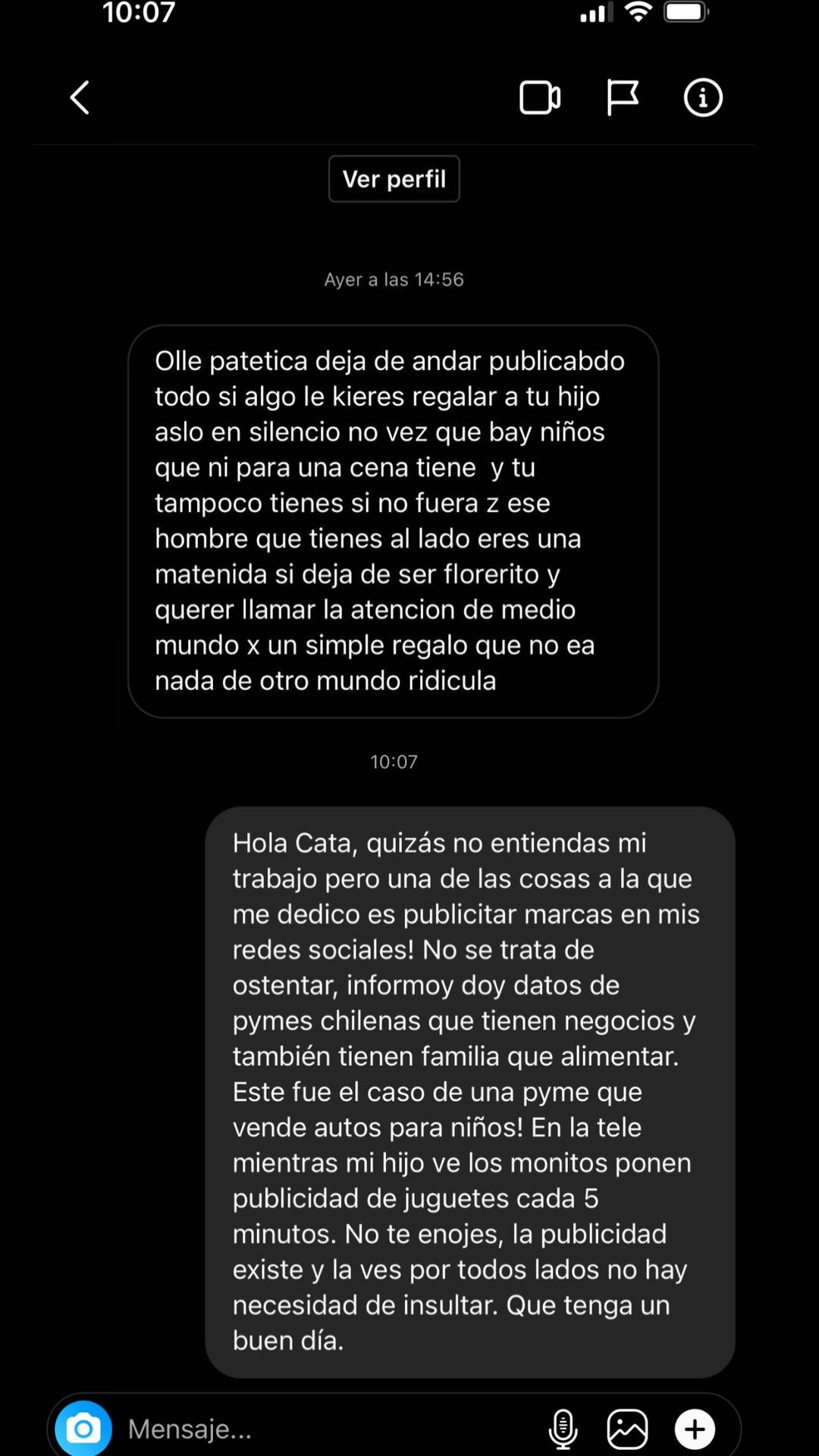Tap Ver perfil to view the profile
The width and height of the screenshot is (819, 1456).
pyautogui.click(x=394, y=178)
